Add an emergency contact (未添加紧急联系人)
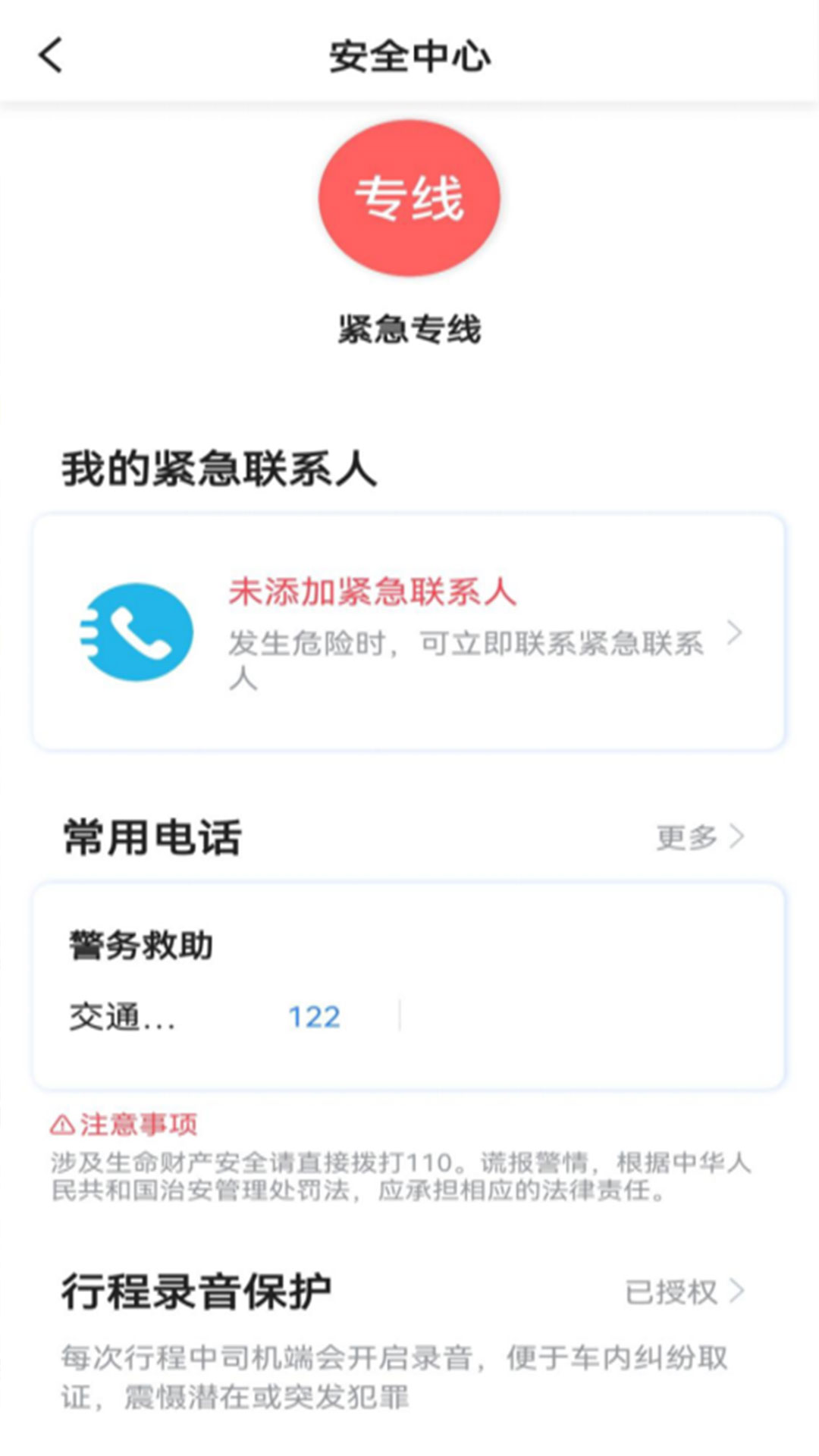 [x=408, y=632]
